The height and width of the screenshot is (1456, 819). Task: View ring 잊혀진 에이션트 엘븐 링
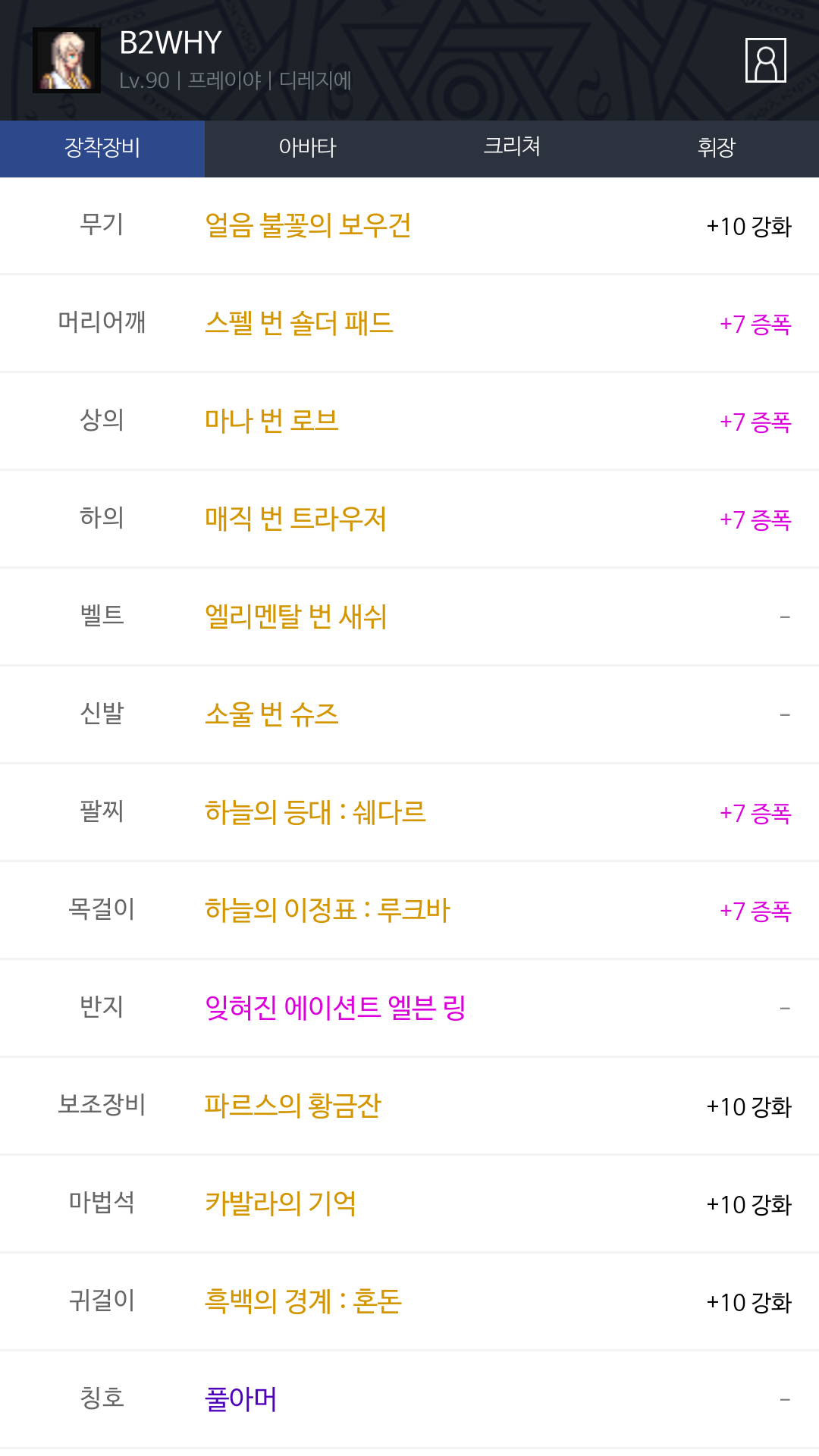pyautogui.click(x=335, y=1009)
